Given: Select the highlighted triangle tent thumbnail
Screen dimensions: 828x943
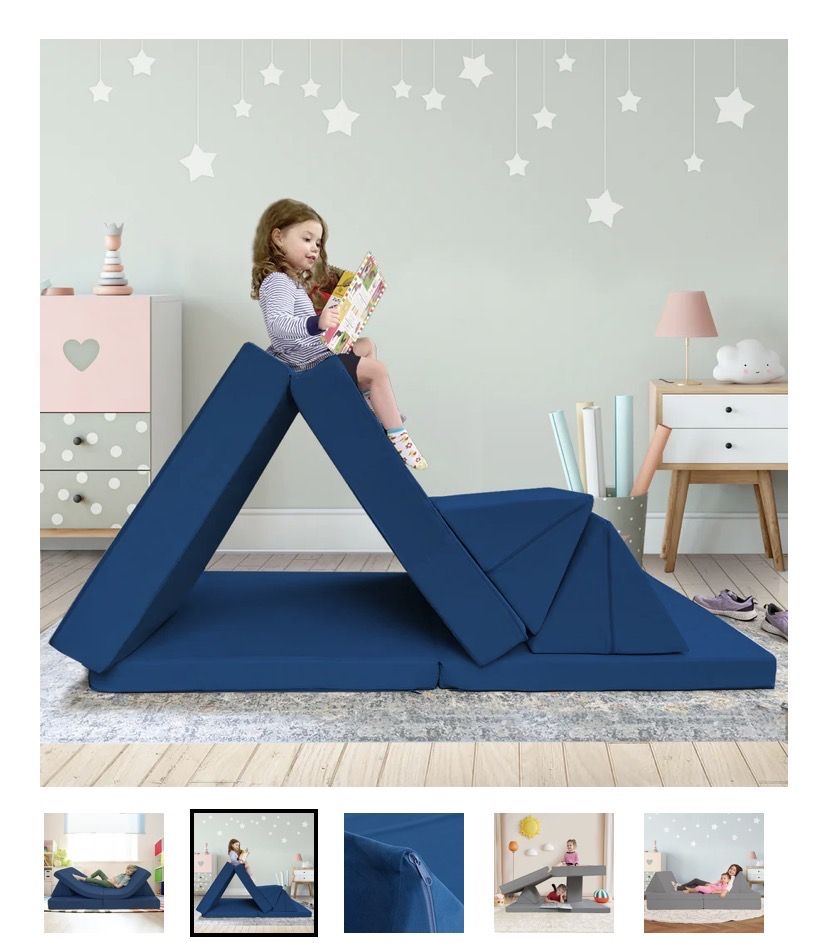Looking at the screenshot, I should point(254,872).
